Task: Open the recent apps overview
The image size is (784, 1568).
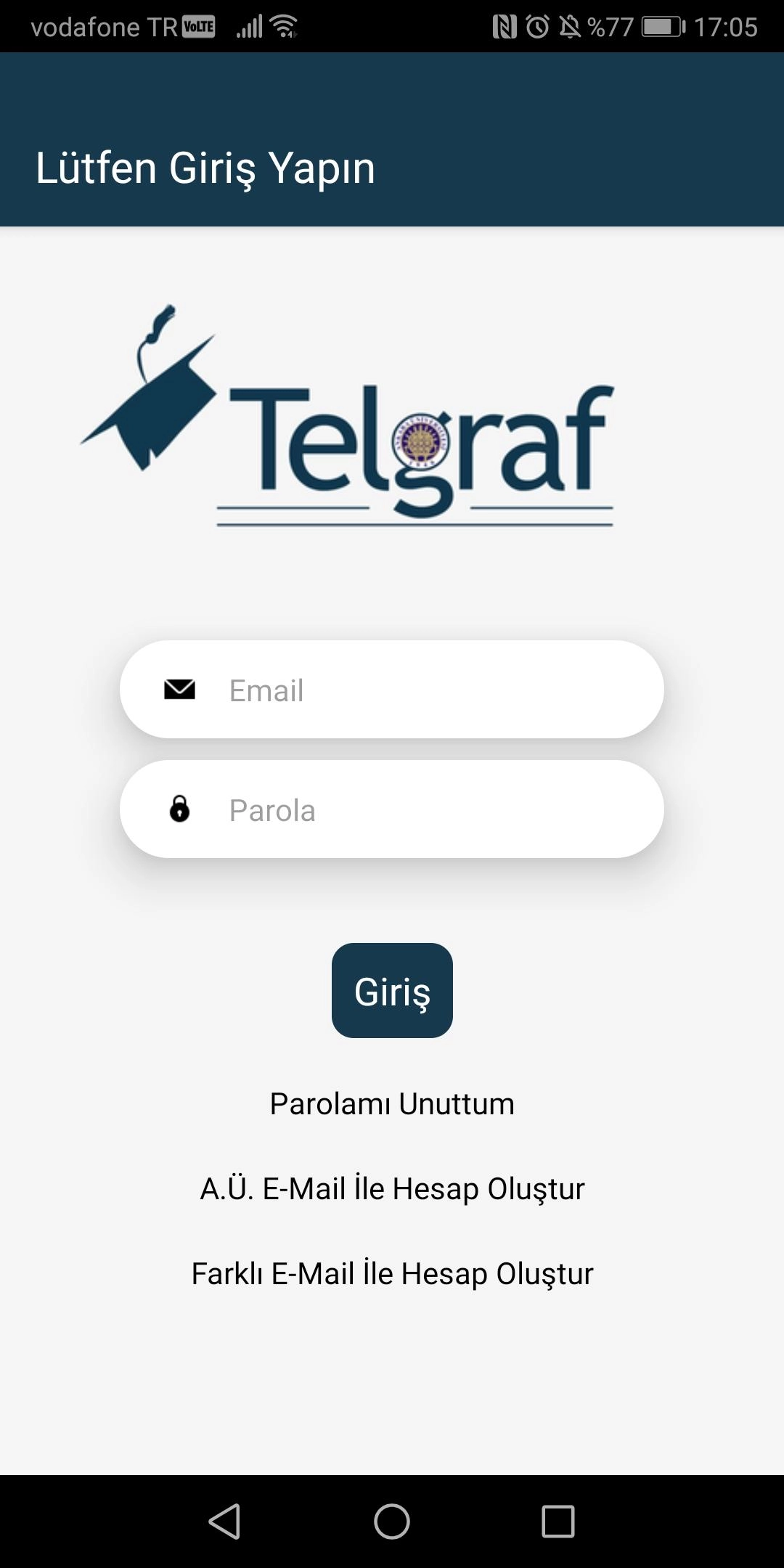Action: (x=558, y=1521)
